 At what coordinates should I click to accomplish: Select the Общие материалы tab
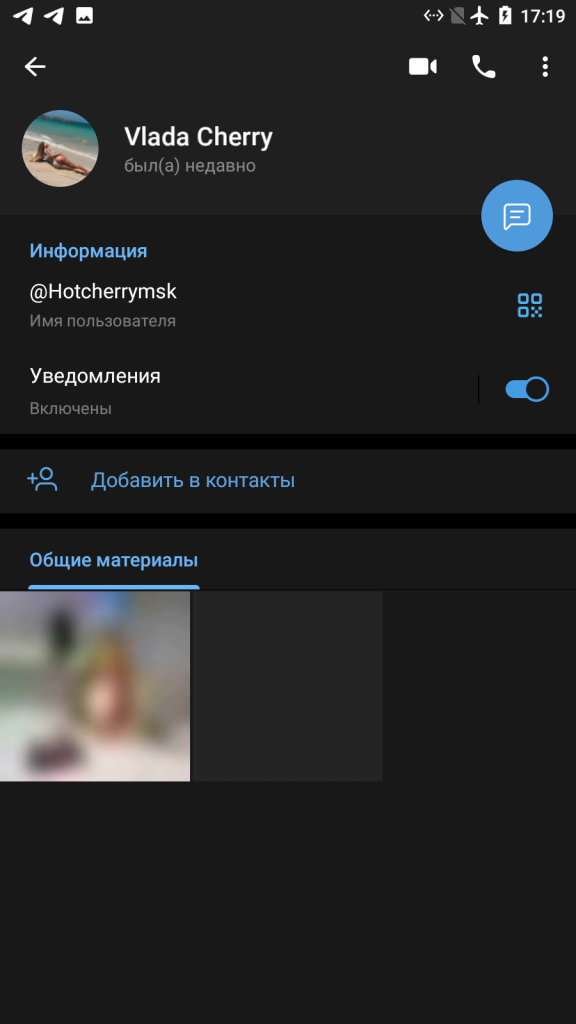114,560
